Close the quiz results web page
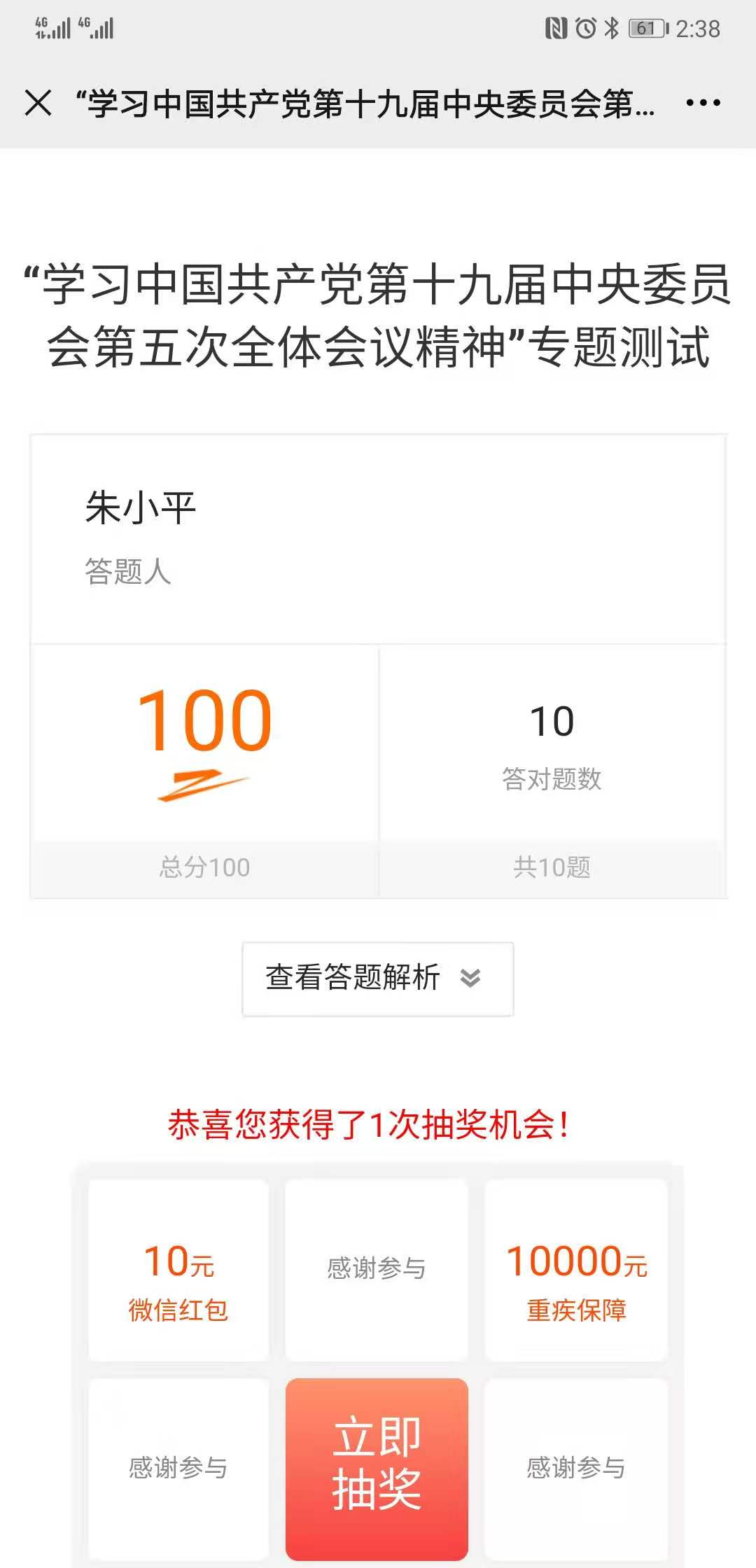Screen dimensions: 756x1568 click(x=38, y=103)
